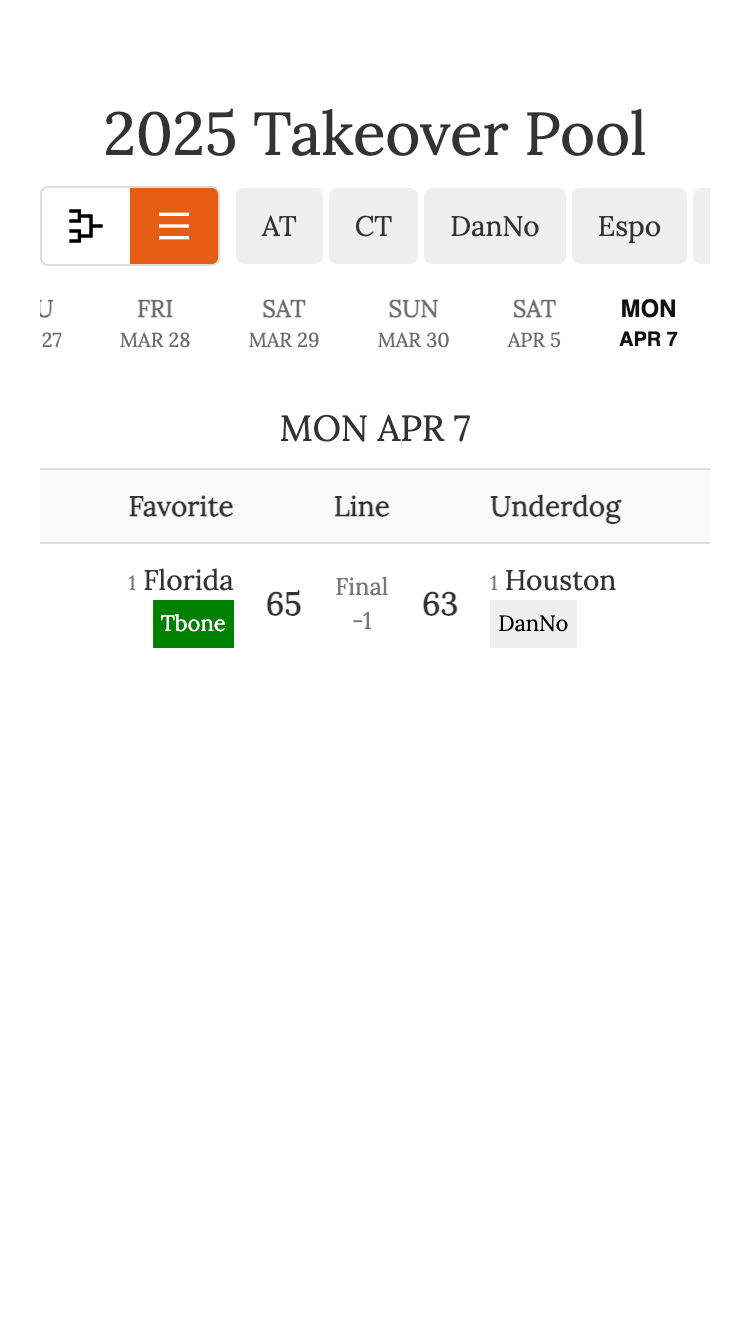This screenshot has width=750, height=1334.
Task: Select the SAT APR 5 date
Action: [534, 322]
